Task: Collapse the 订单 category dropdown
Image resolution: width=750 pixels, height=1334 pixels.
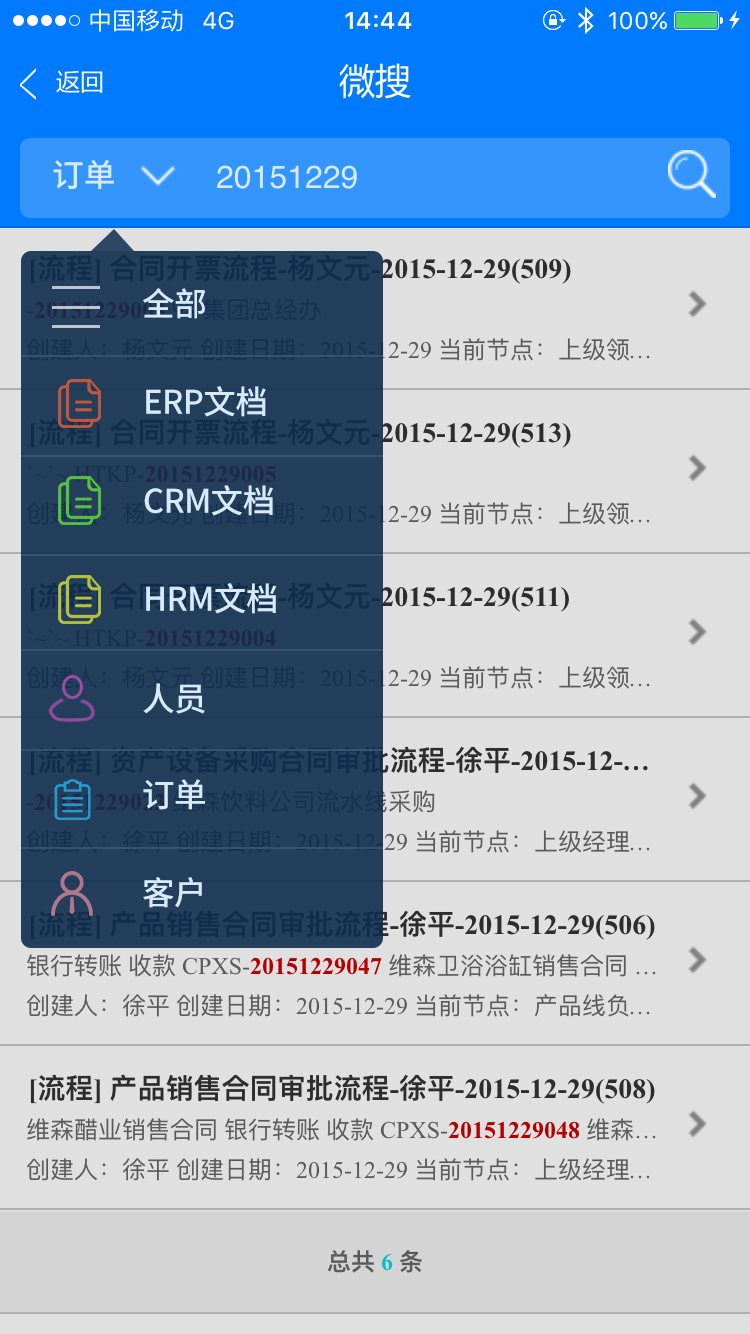Action: (113, 177)
